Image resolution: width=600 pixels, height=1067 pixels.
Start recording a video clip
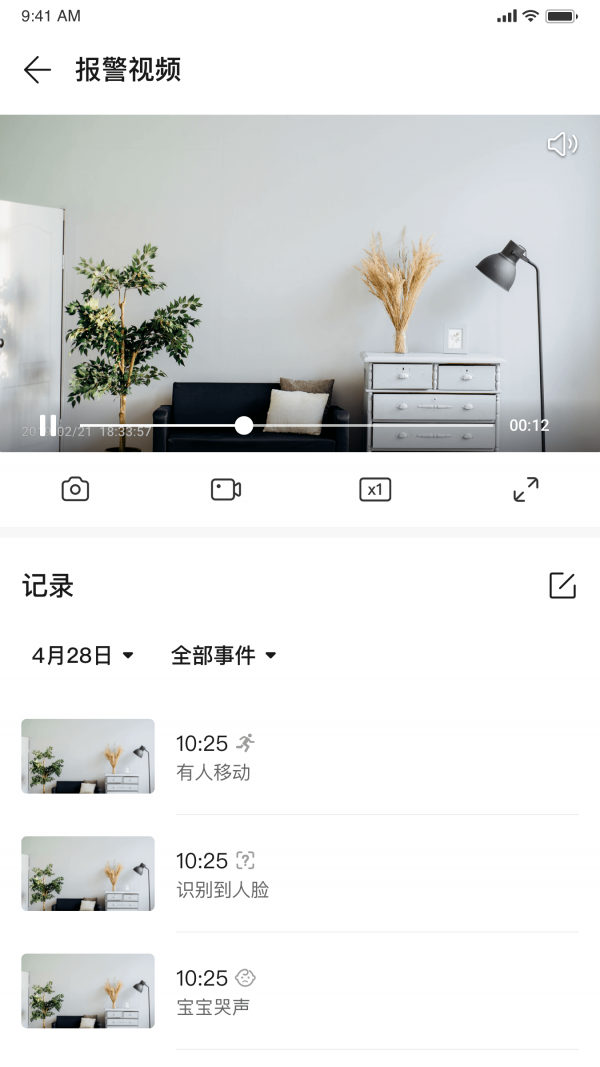coord(226,489)
